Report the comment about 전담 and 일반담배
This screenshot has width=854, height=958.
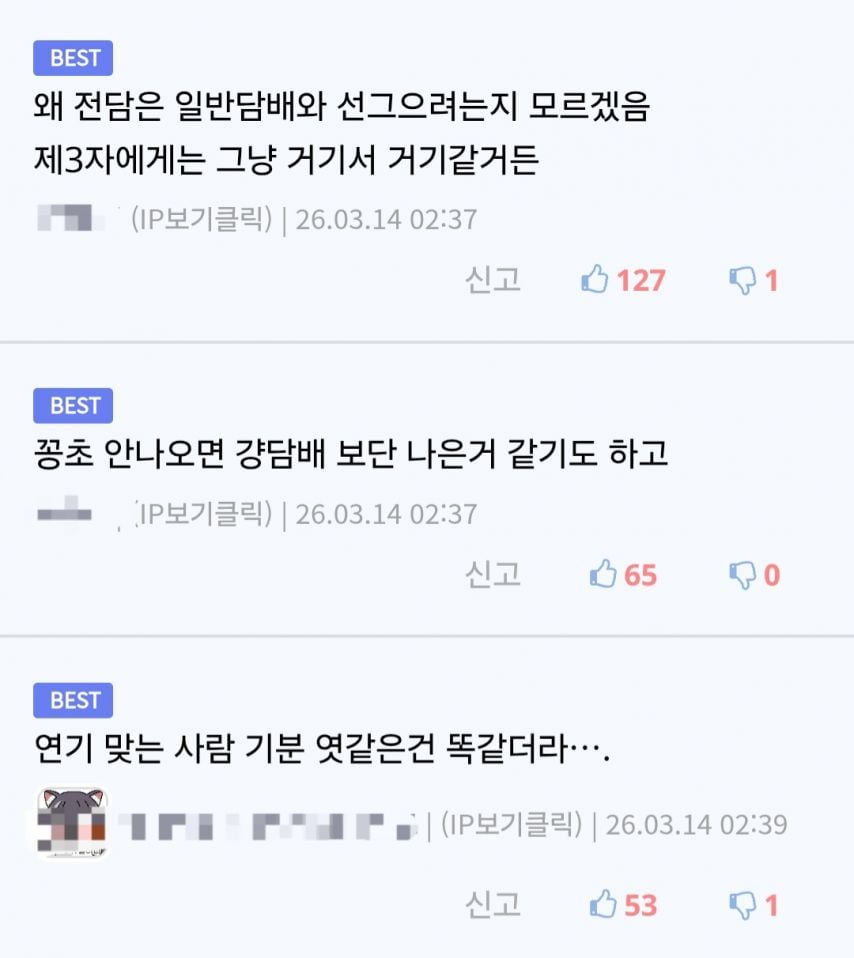492,280
